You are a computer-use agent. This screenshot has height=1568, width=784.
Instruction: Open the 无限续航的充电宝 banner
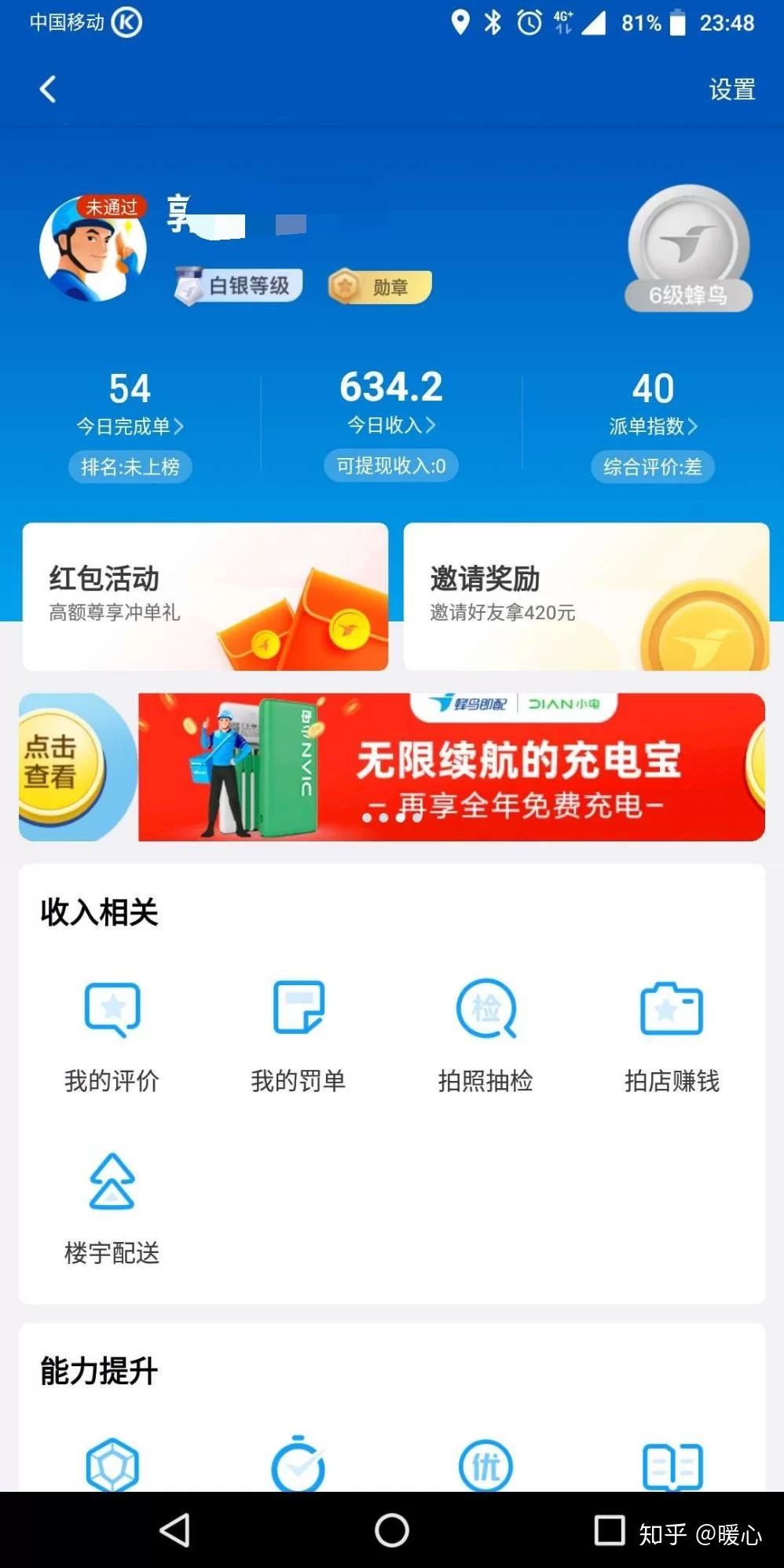point(452,767)
